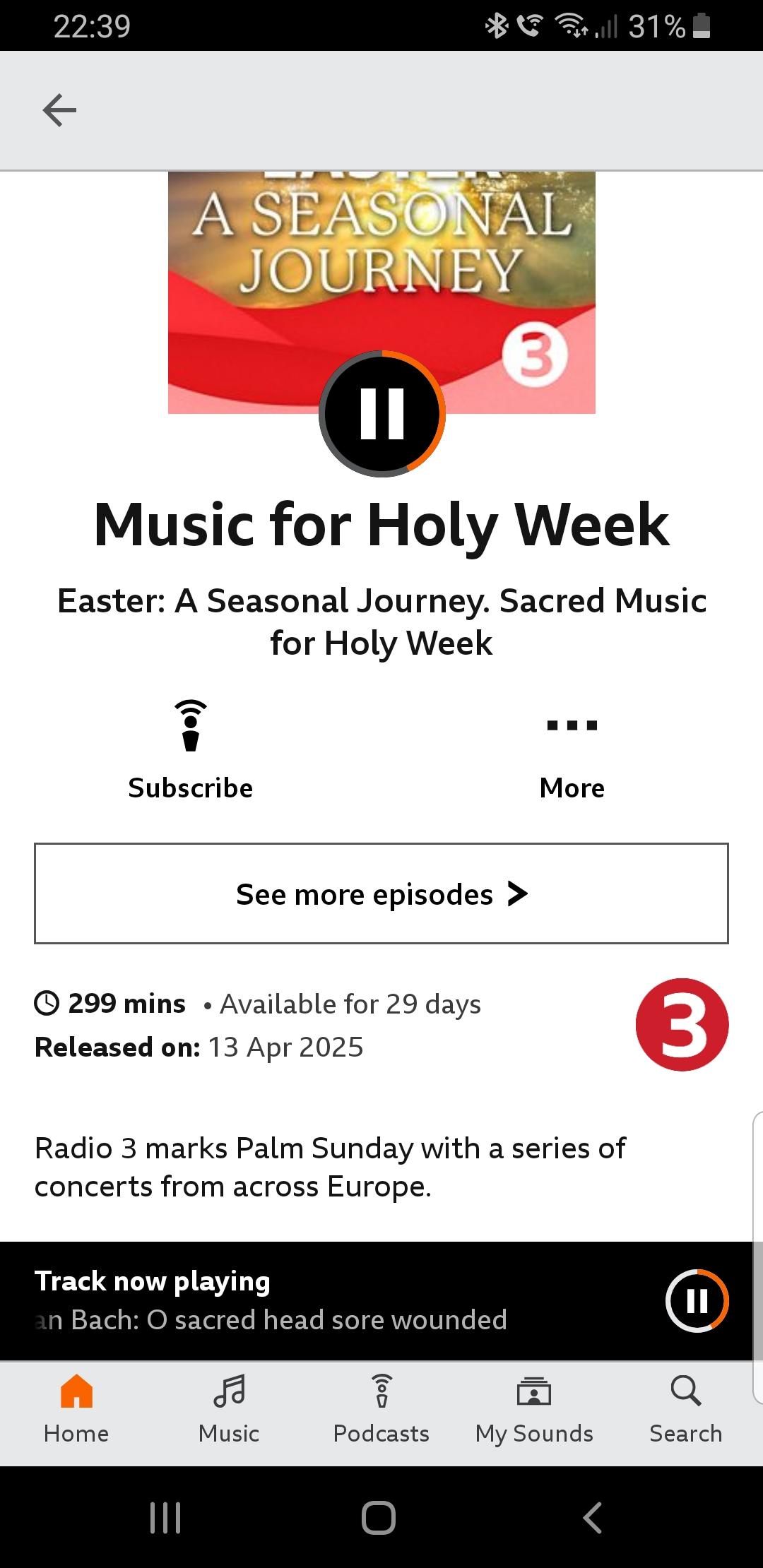Image resolution: width=763 pixels, height=1568 pixels.
Task: Tap the system recent apps button
Action: tap(166, 1517)
